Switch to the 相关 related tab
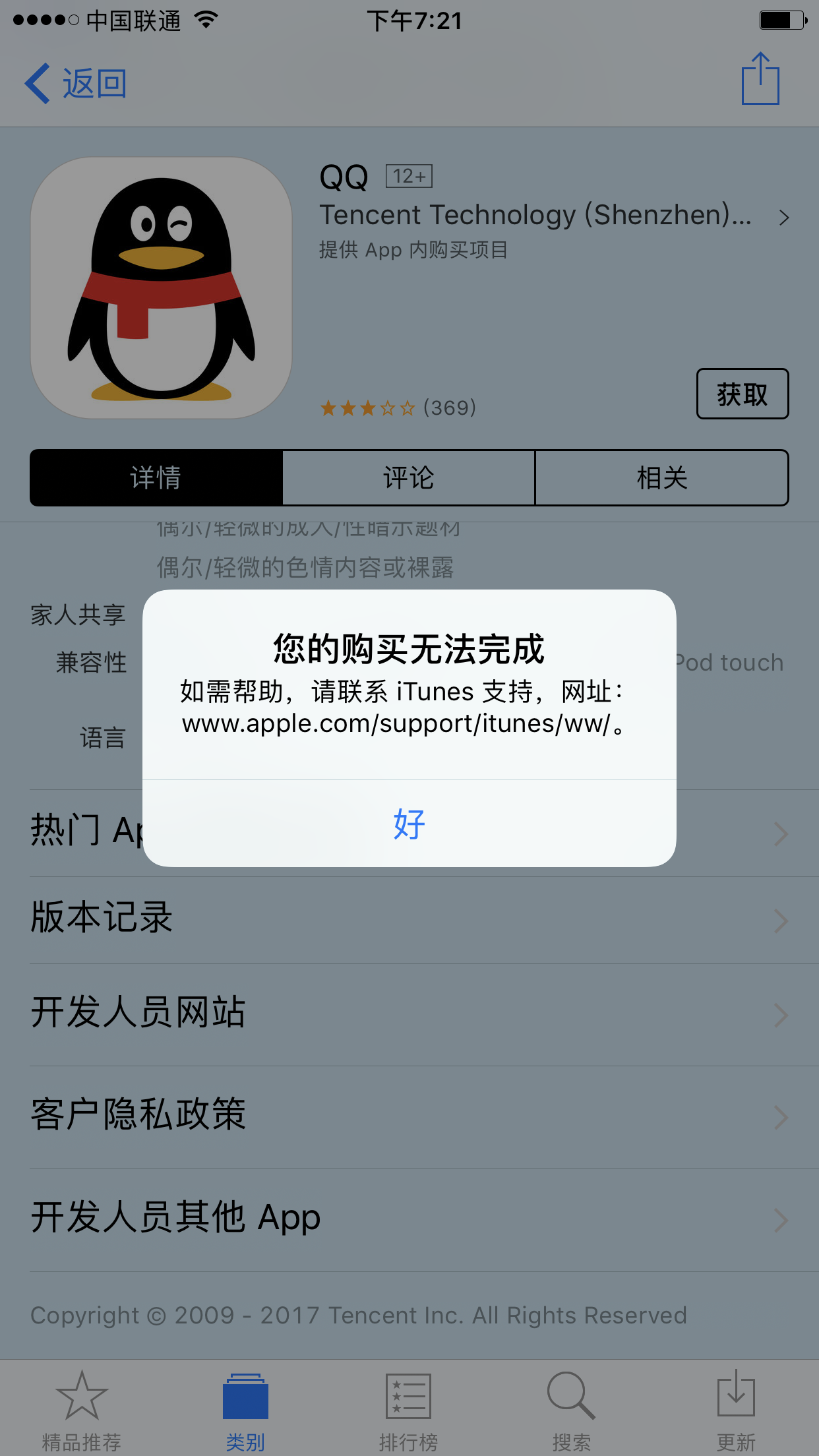The width and height of the screenshot is (819, 1456). 661,478
